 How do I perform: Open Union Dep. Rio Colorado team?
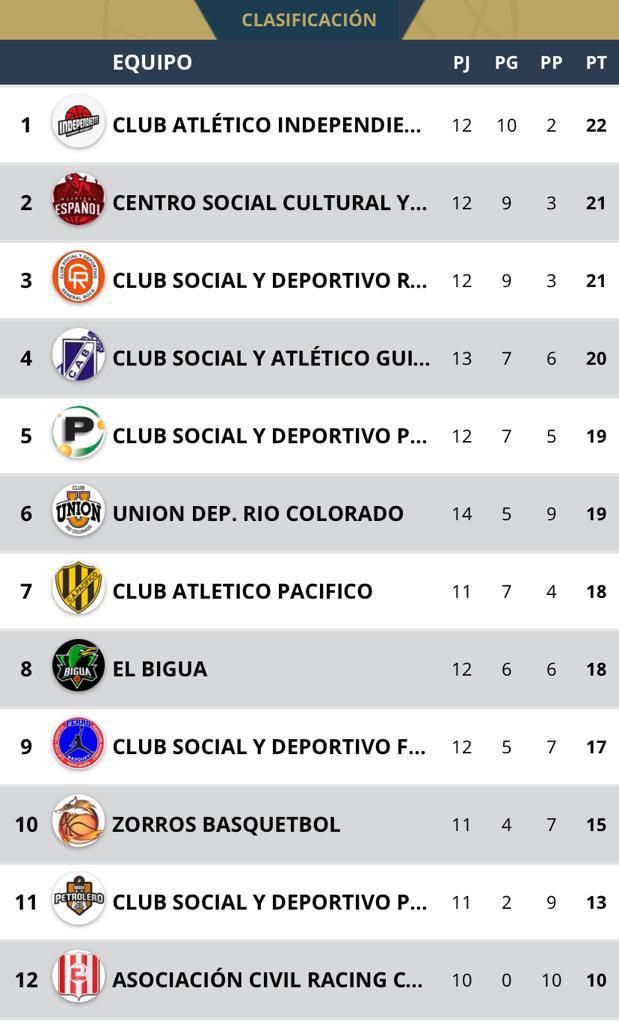pos(258,514)
